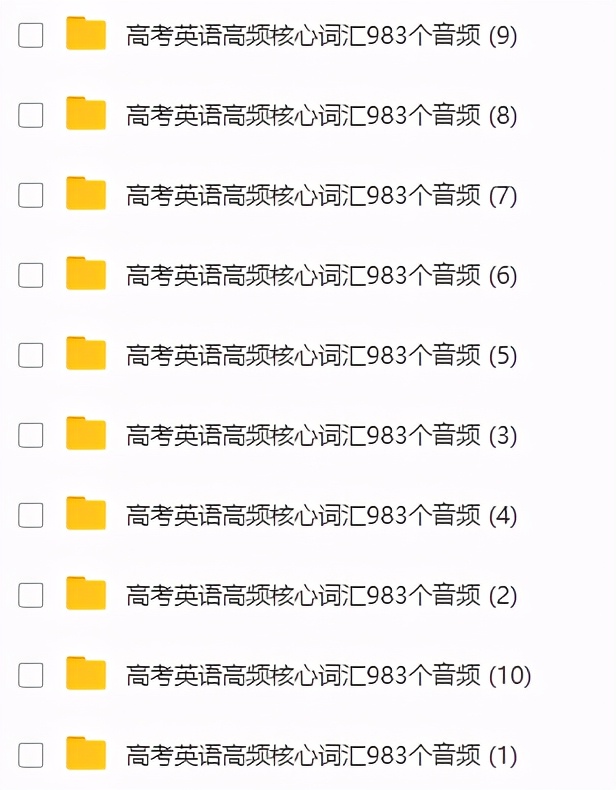Open folder 高考英语高频核心词汇983个音频 (3)
The height and width of the screenshot is (790, 616).
point(320,435)
